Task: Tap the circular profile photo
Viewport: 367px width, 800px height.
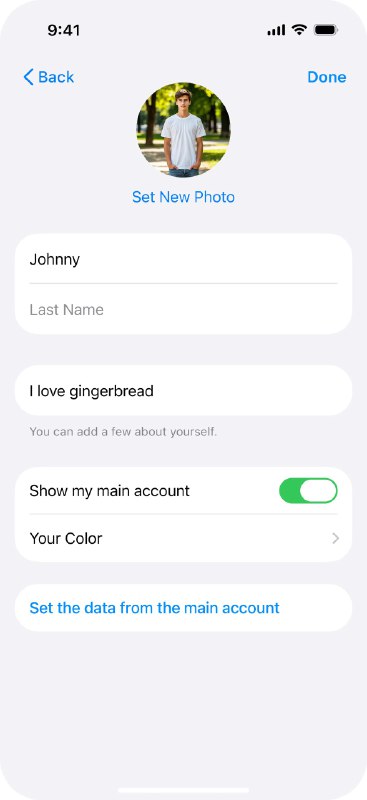Action: 183,130
